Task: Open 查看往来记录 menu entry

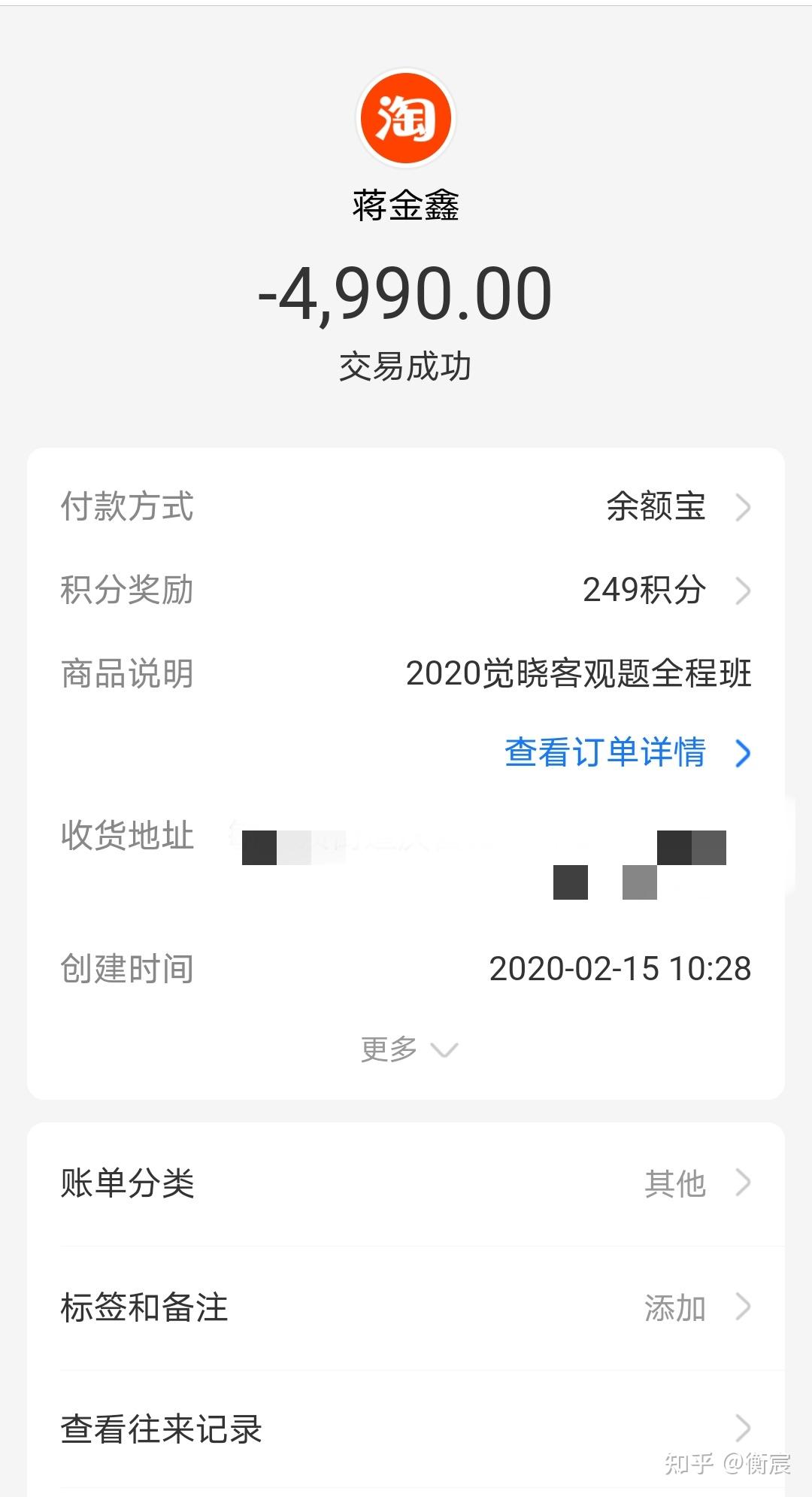Action: [x=161, y=1429]
